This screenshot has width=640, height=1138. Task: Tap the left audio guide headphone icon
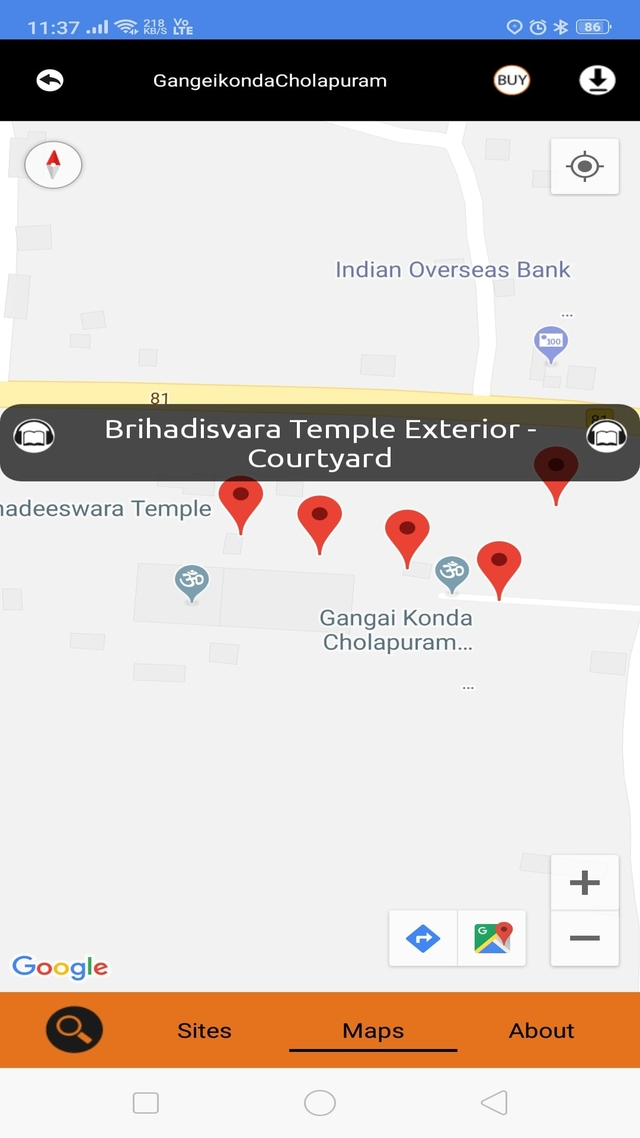click(x=34, y=436)
